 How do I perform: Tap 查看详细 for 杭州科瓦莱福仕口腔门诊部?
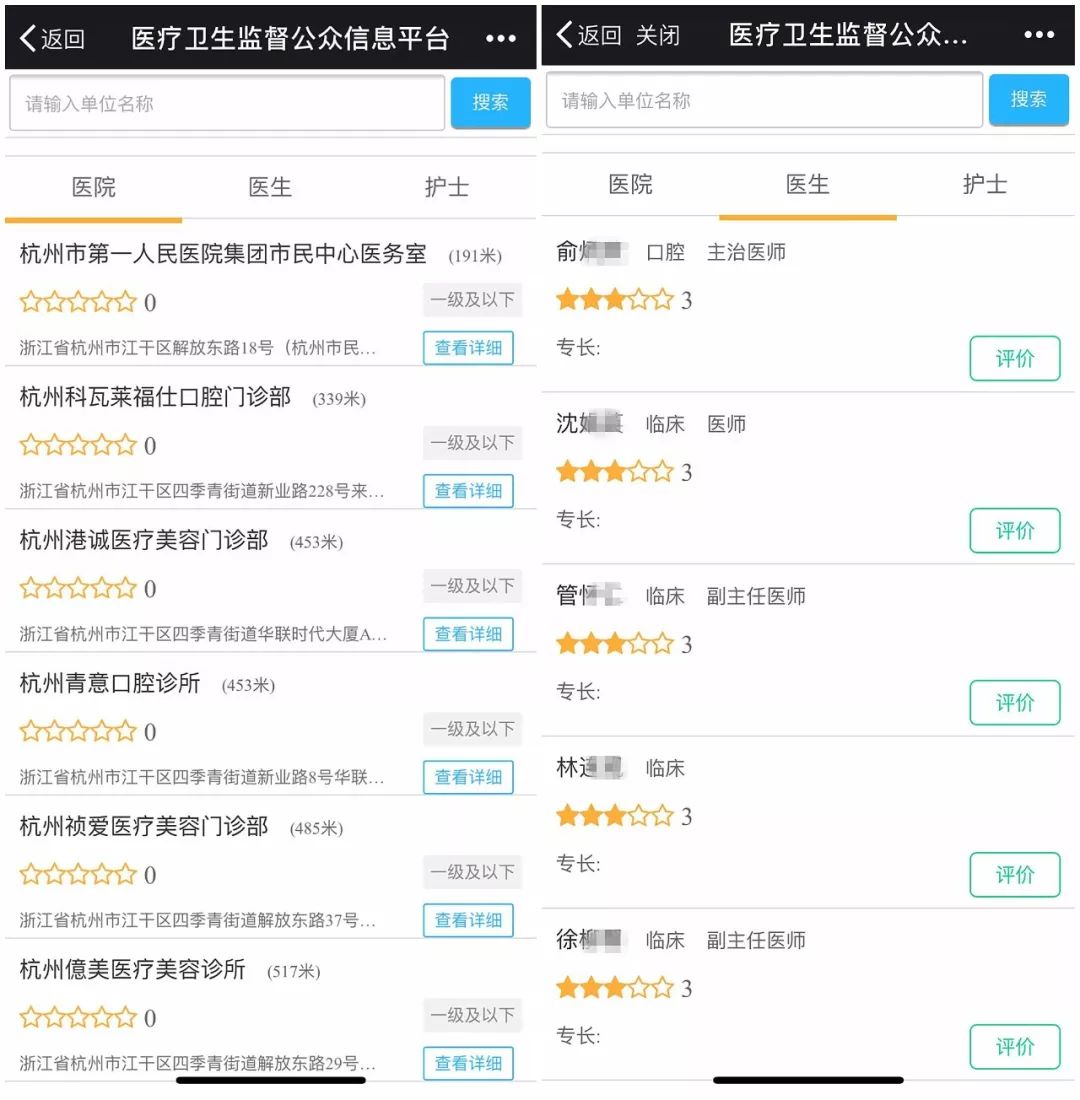point(468,490)
